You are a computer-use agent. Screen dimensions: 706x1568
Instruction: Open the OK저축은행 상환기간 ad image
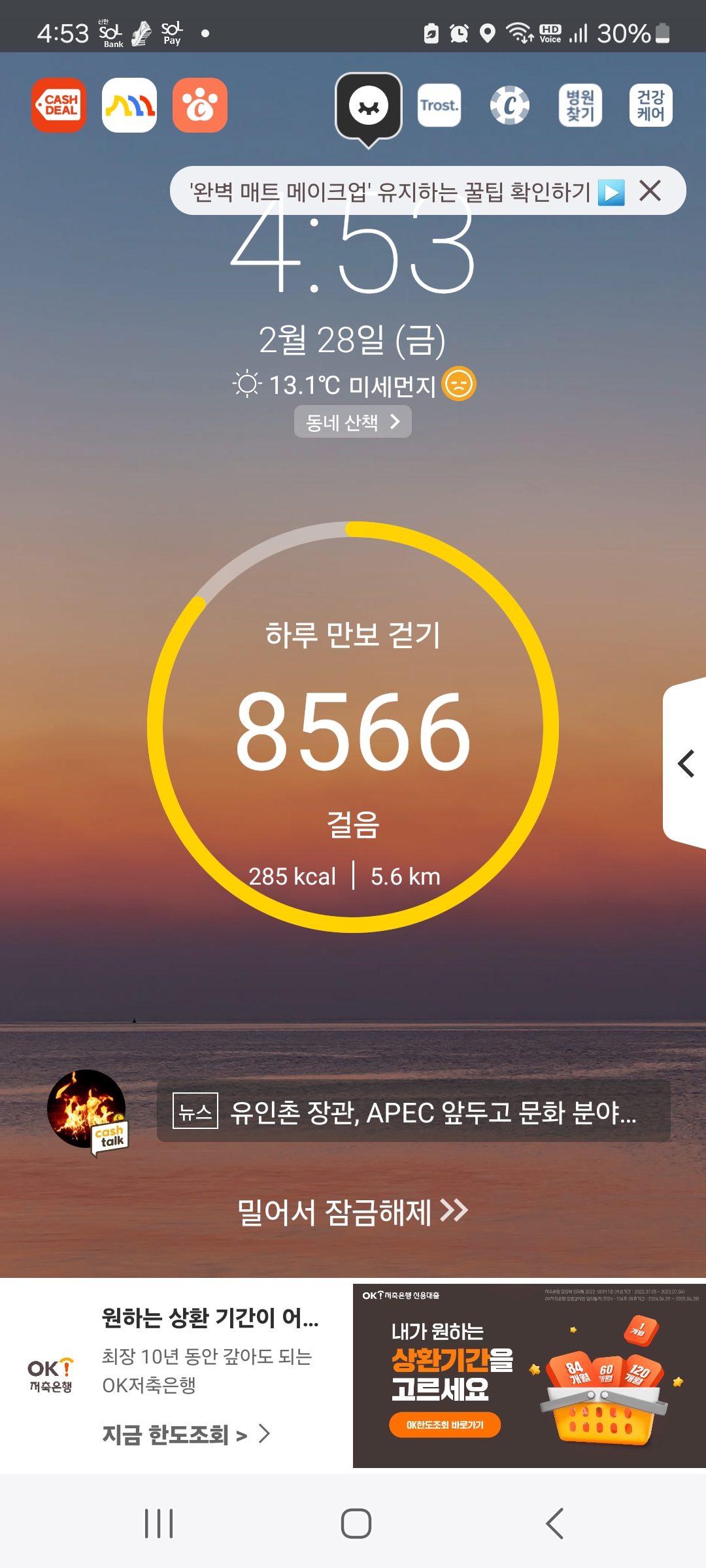(x=529, y=1375)
